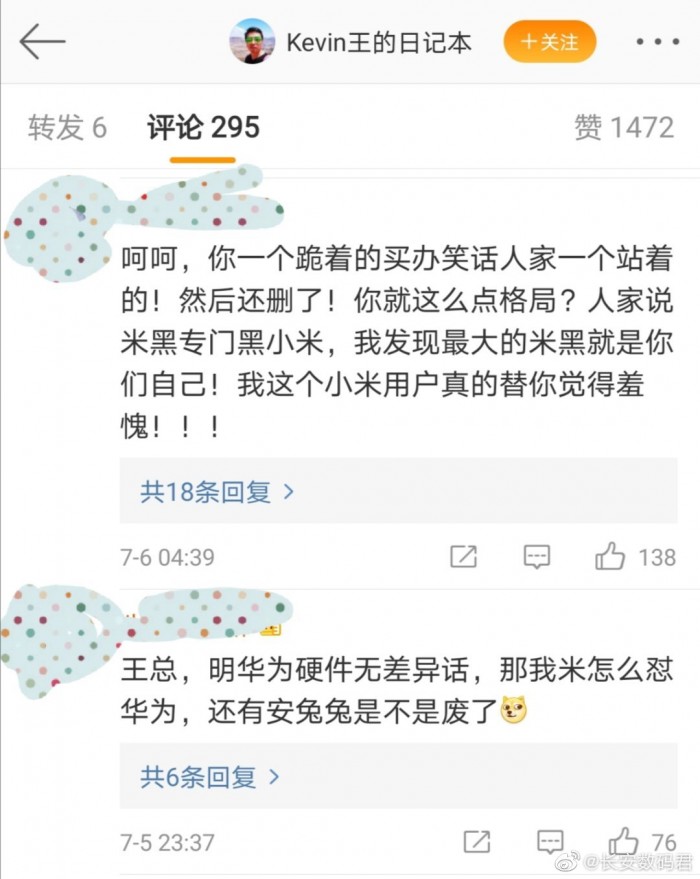Follow with the +关注 button

(x=549, y=42)
